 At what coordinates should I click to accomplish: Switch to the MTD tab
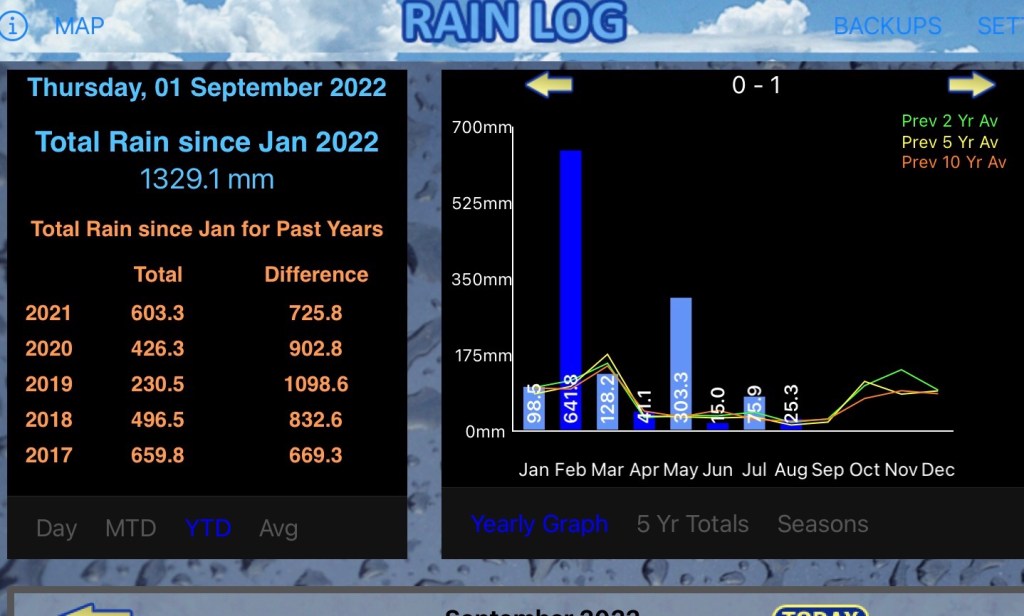[131, 528]
